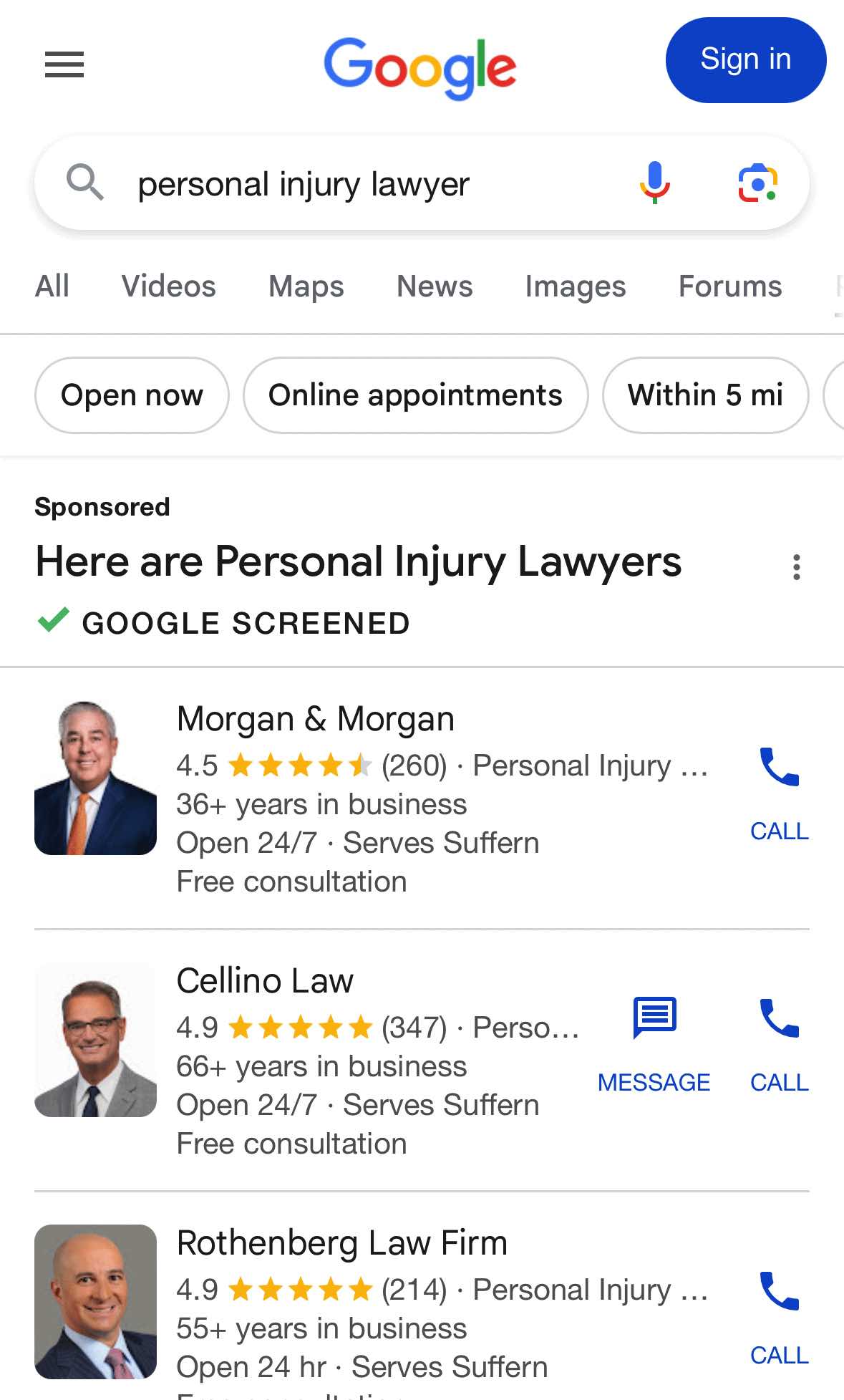
Task: Open the hamburger menu
Action: click(64, 64)
